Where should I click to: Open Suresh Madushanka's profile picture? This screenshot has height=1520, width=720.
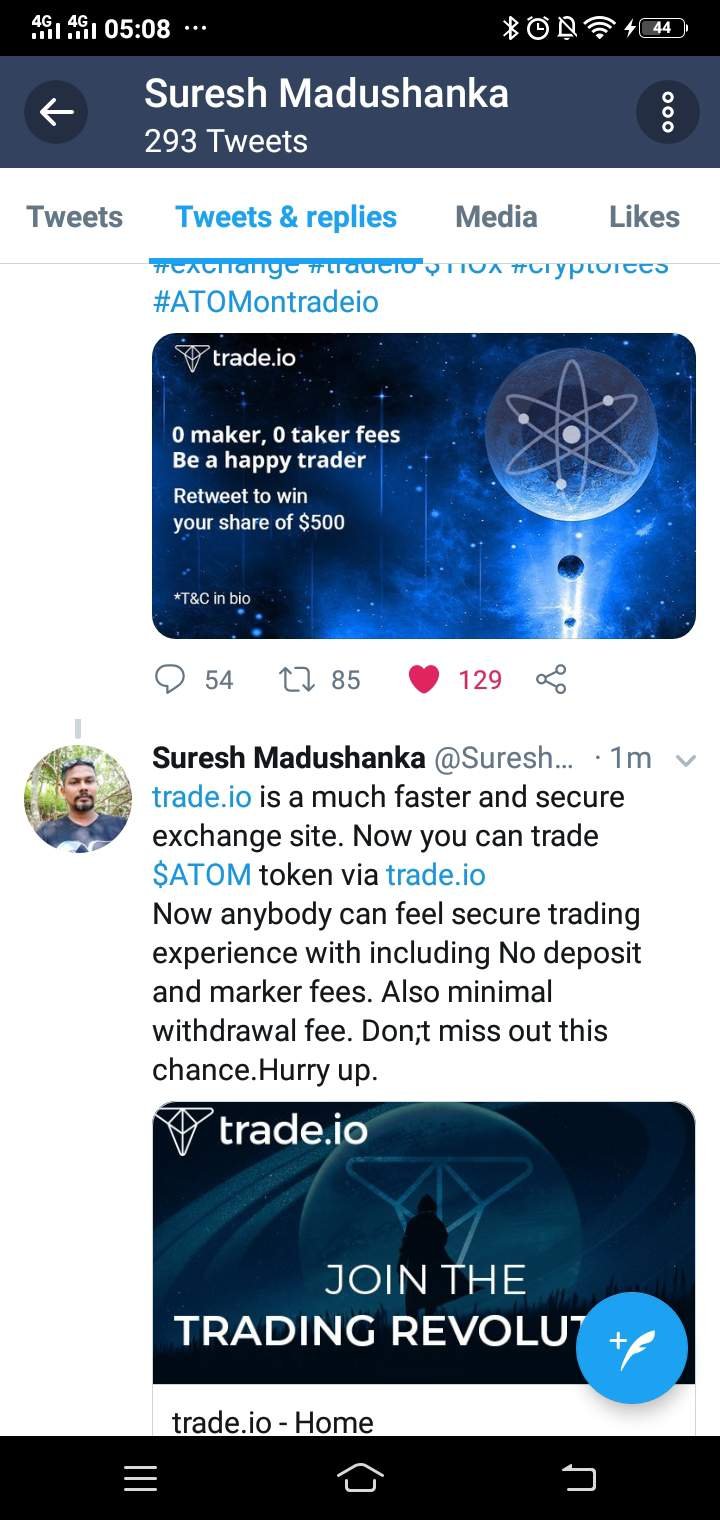pos(78,799)
